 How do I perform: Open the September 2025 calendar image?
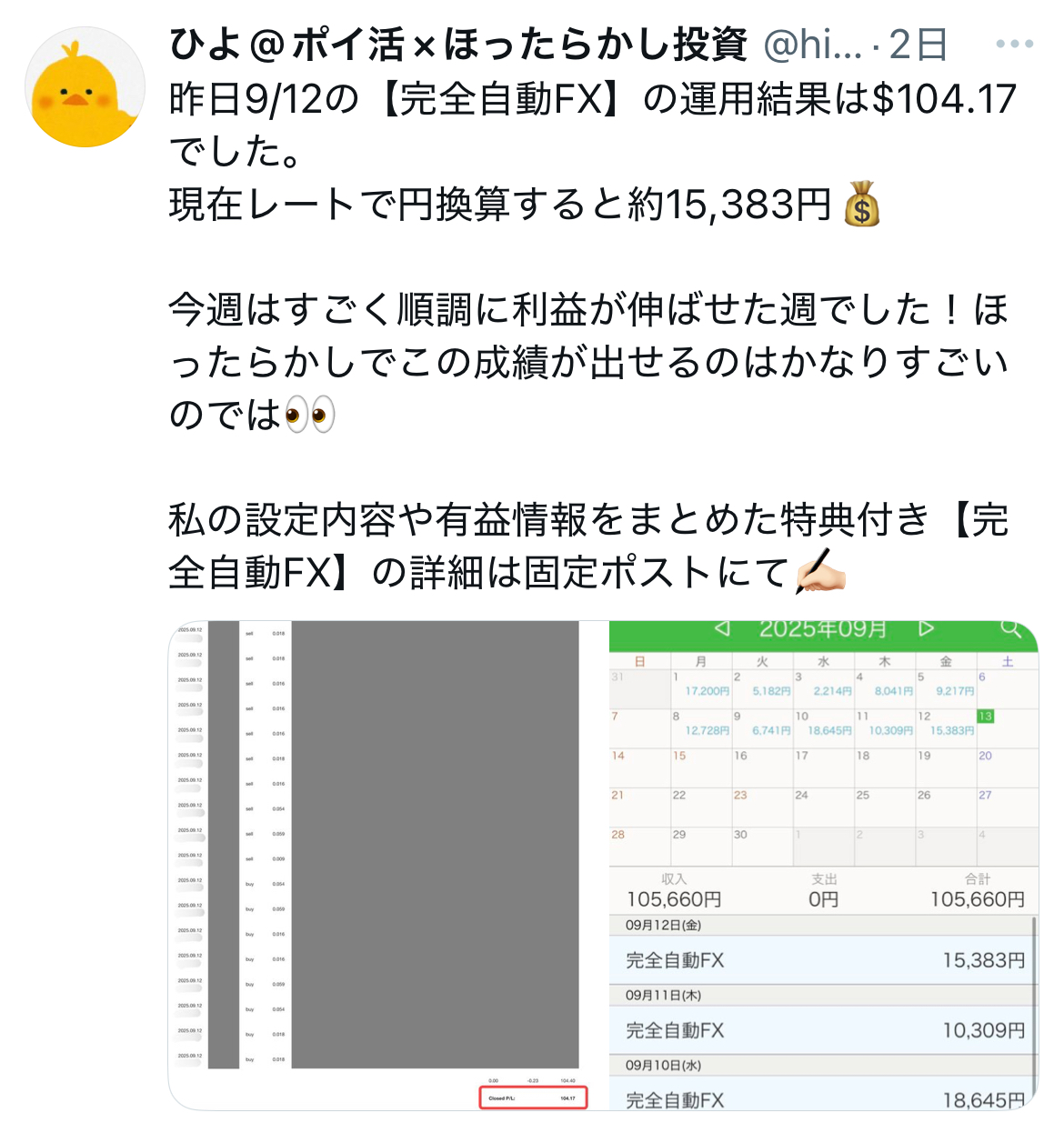point(823,864)
